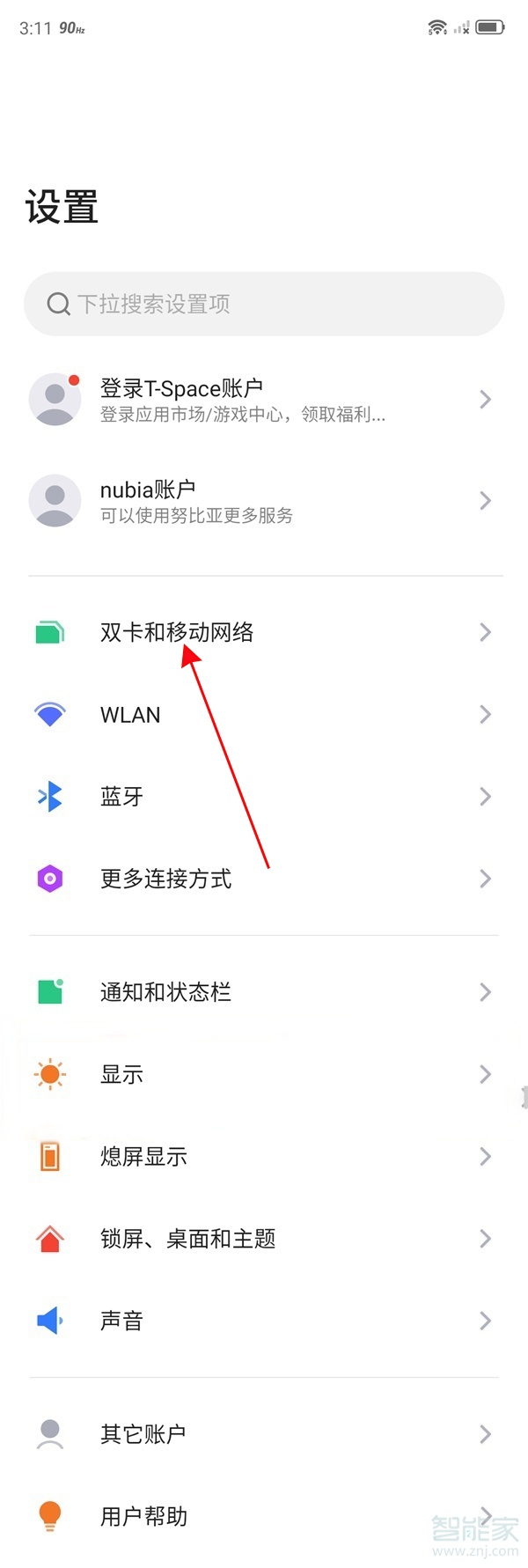Open 通知和状态栏 settings

pyautogui.click(x=264, y=992)
